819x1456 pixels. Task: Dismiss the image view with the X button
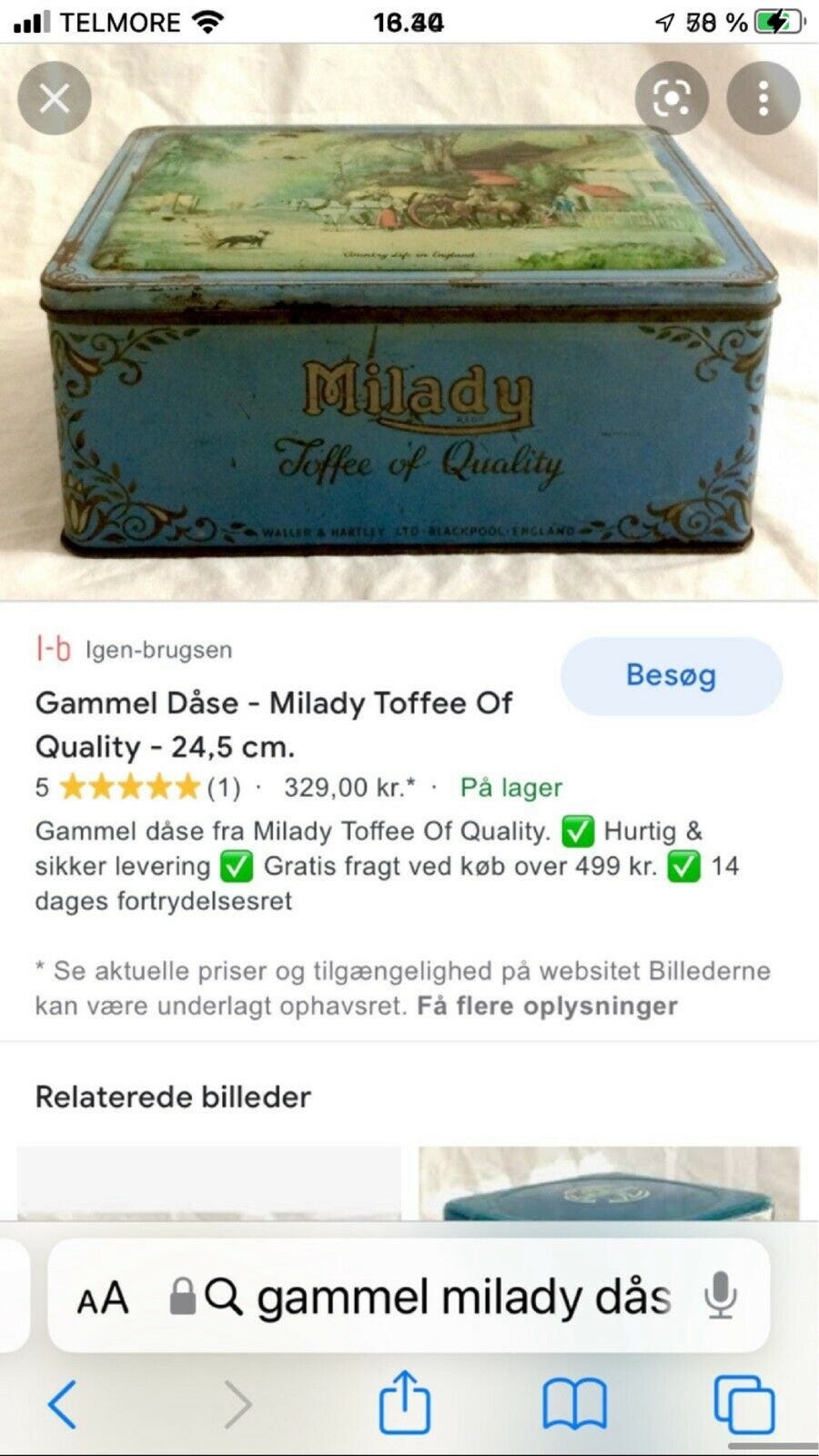click(56, 98)
